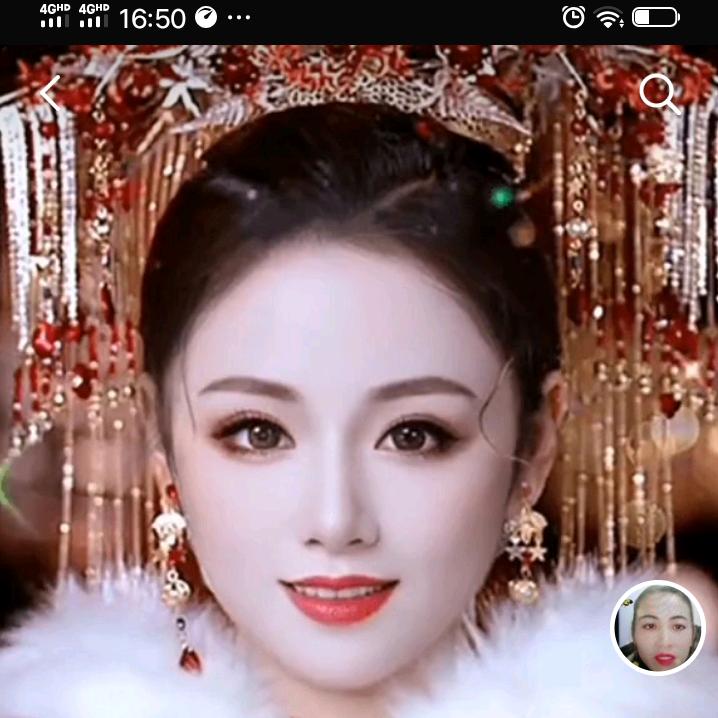Viewport: 718px width, 718px height.
Task: Open the search icon
Action: (659, 94)
